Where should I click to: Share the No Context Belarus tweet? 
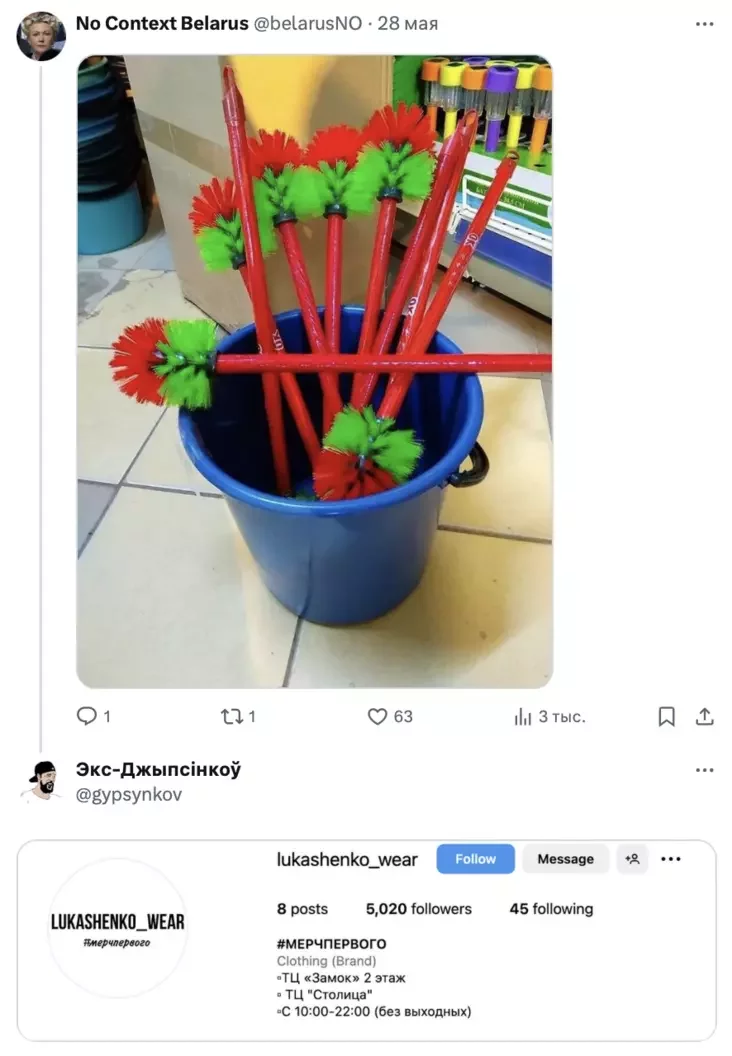(x=705, y=716)
